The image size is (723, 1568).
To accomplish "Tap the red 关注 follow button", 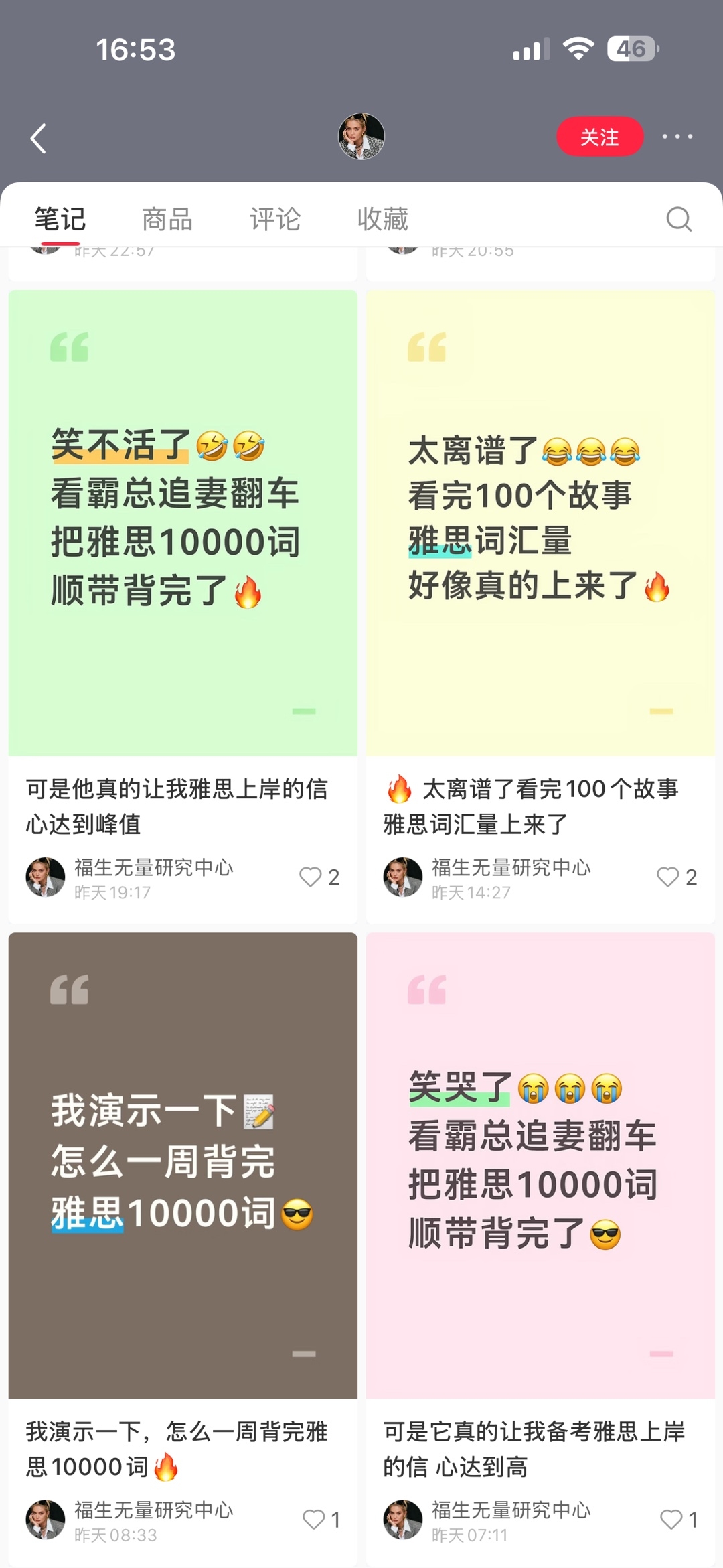I will pos(600,137).
